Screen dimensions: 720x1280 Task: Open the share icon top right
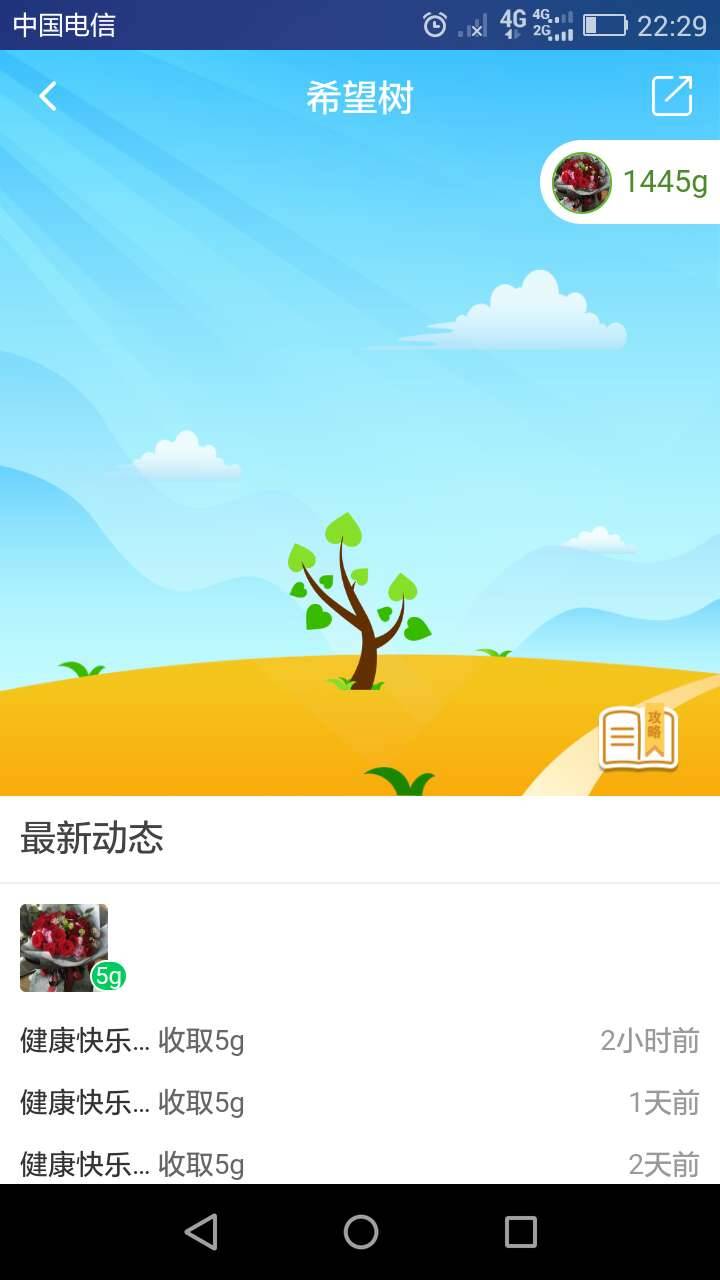click(x=673, y=95)
